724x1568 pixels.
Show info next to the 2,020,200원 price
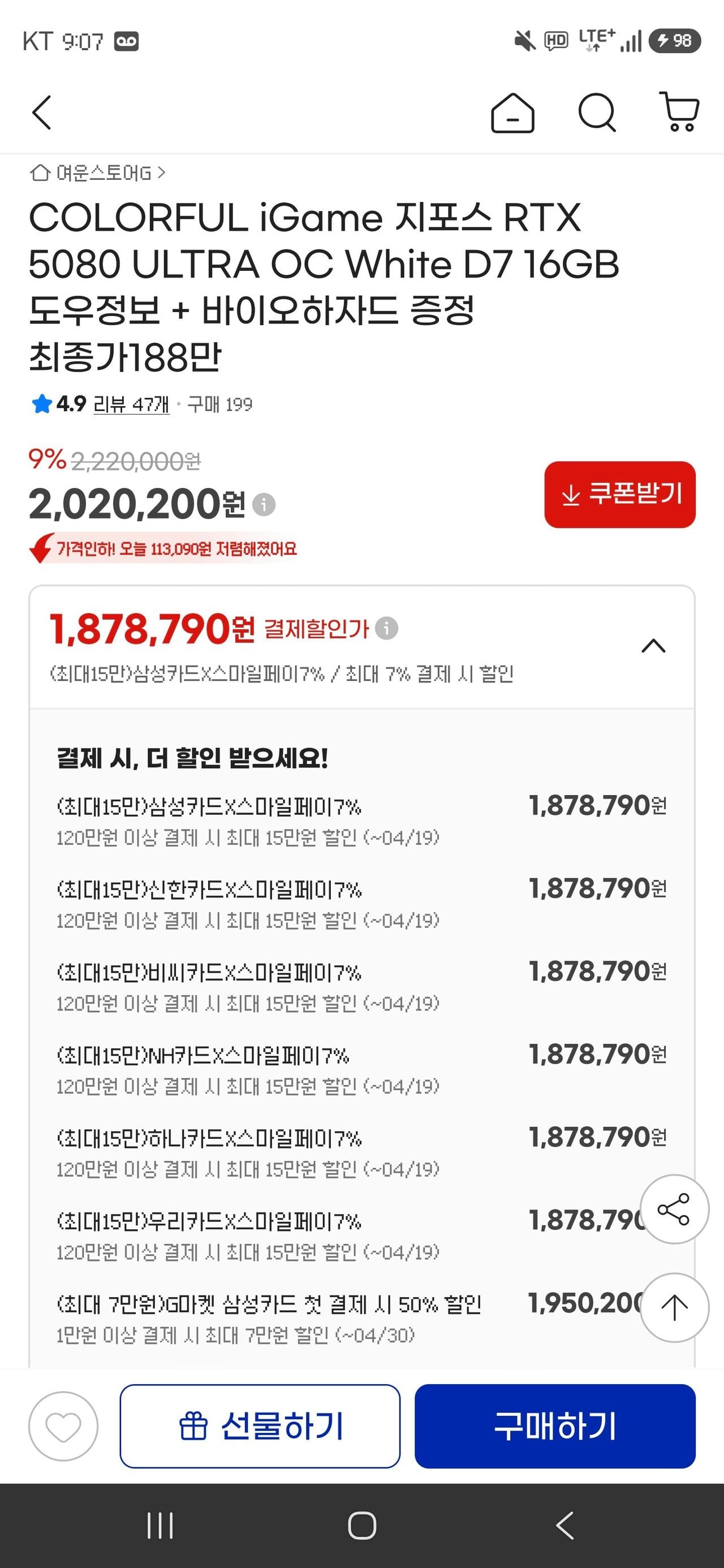click(264, 504)
